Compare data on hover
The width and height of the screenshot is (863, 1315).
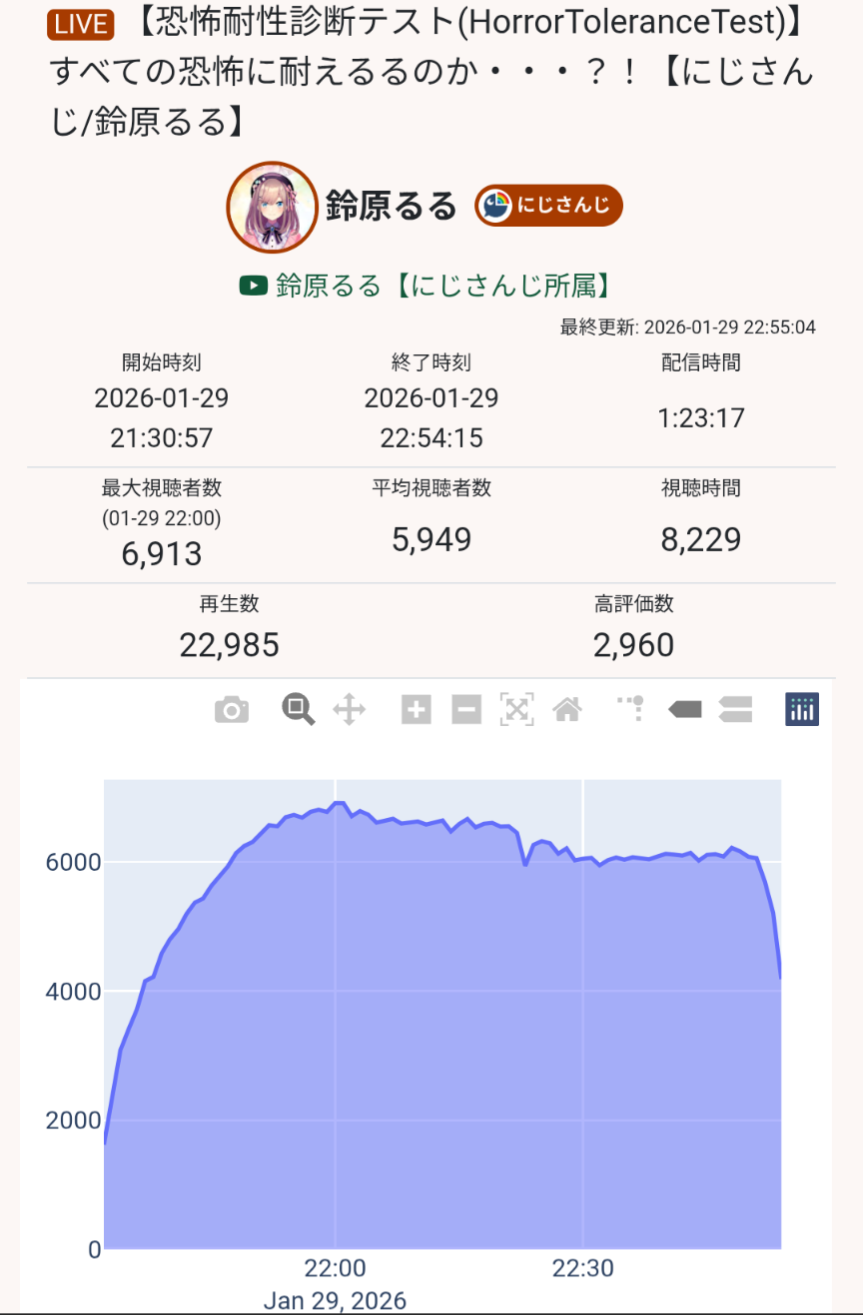click(734, 710)
